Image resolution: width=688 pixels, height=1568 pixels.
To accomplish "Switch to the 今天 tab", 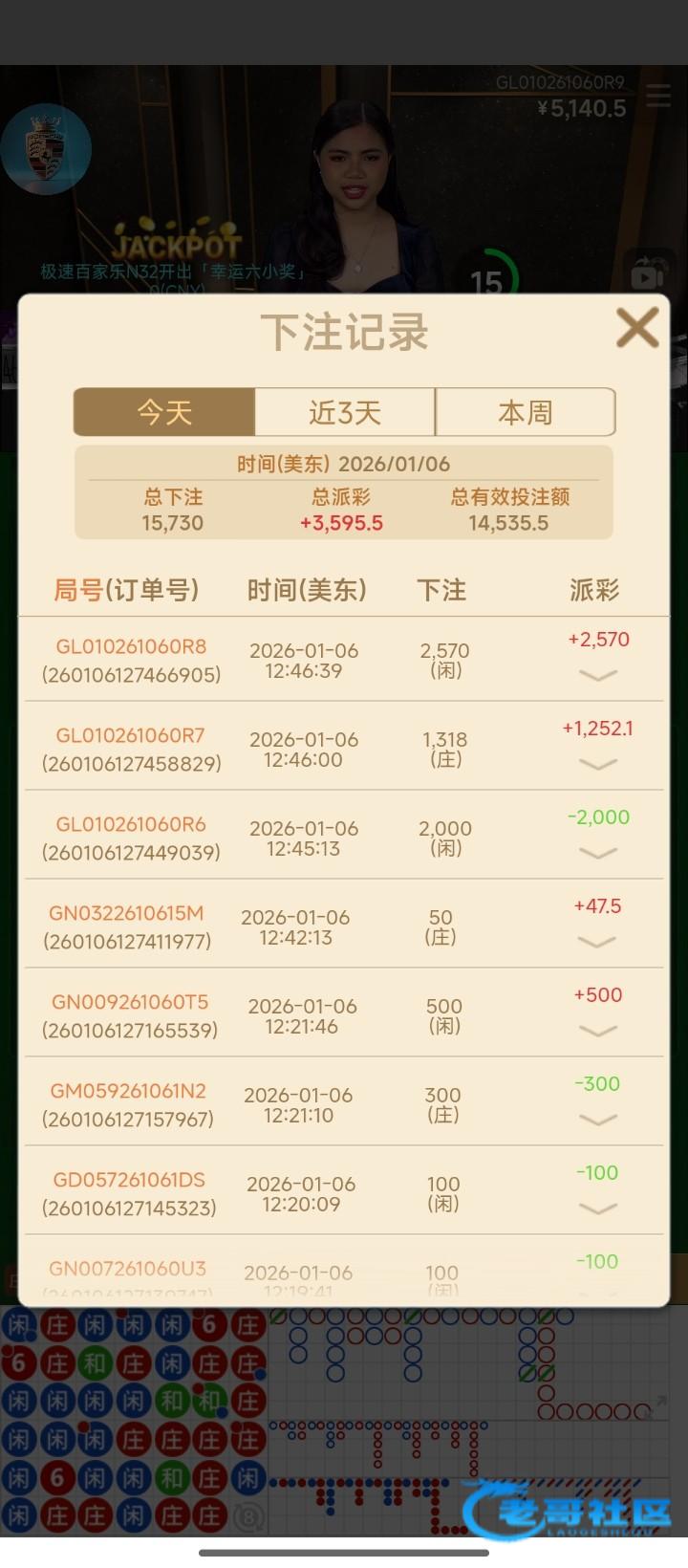I will pyautogui.click(x=164, y=412).
